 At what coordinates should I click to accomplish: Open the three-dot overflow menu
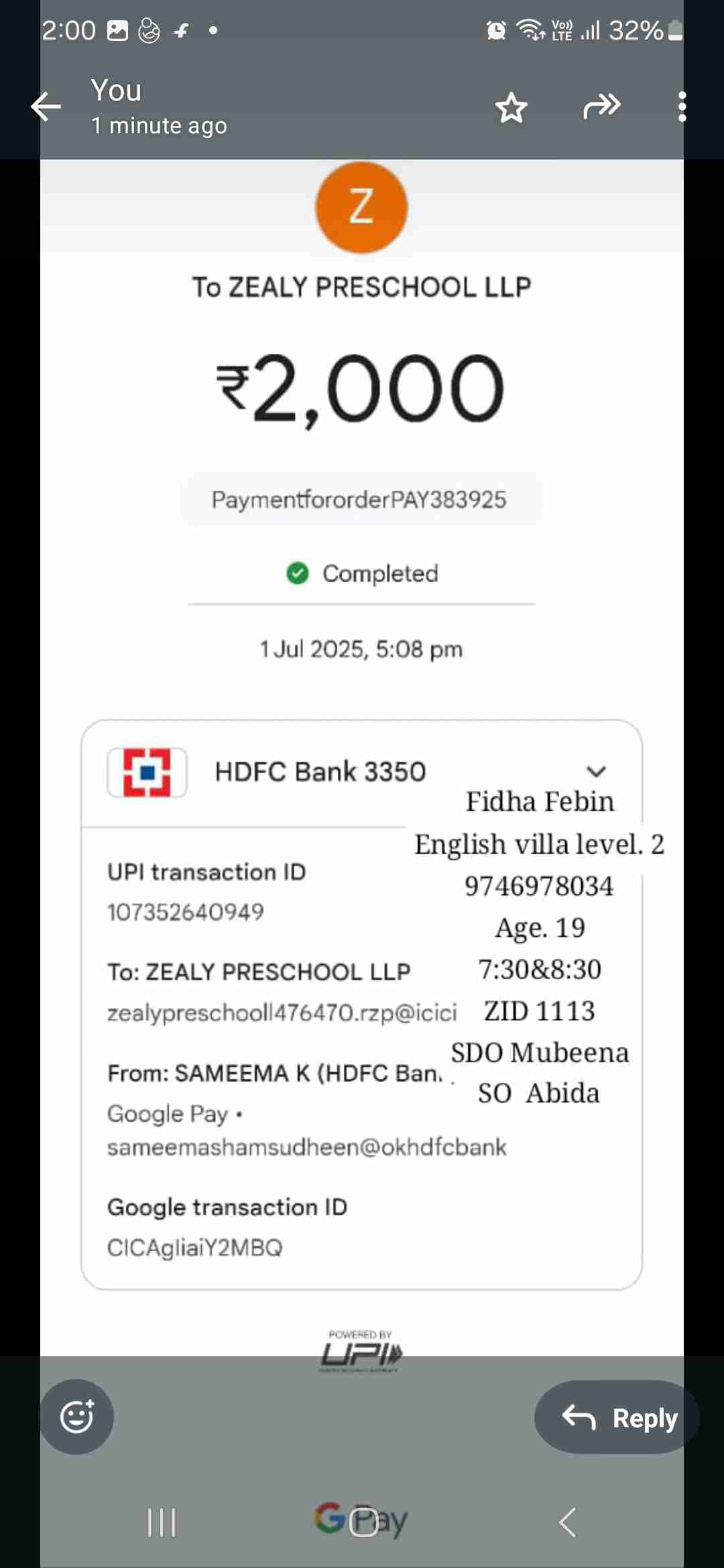tap(682, 107)
